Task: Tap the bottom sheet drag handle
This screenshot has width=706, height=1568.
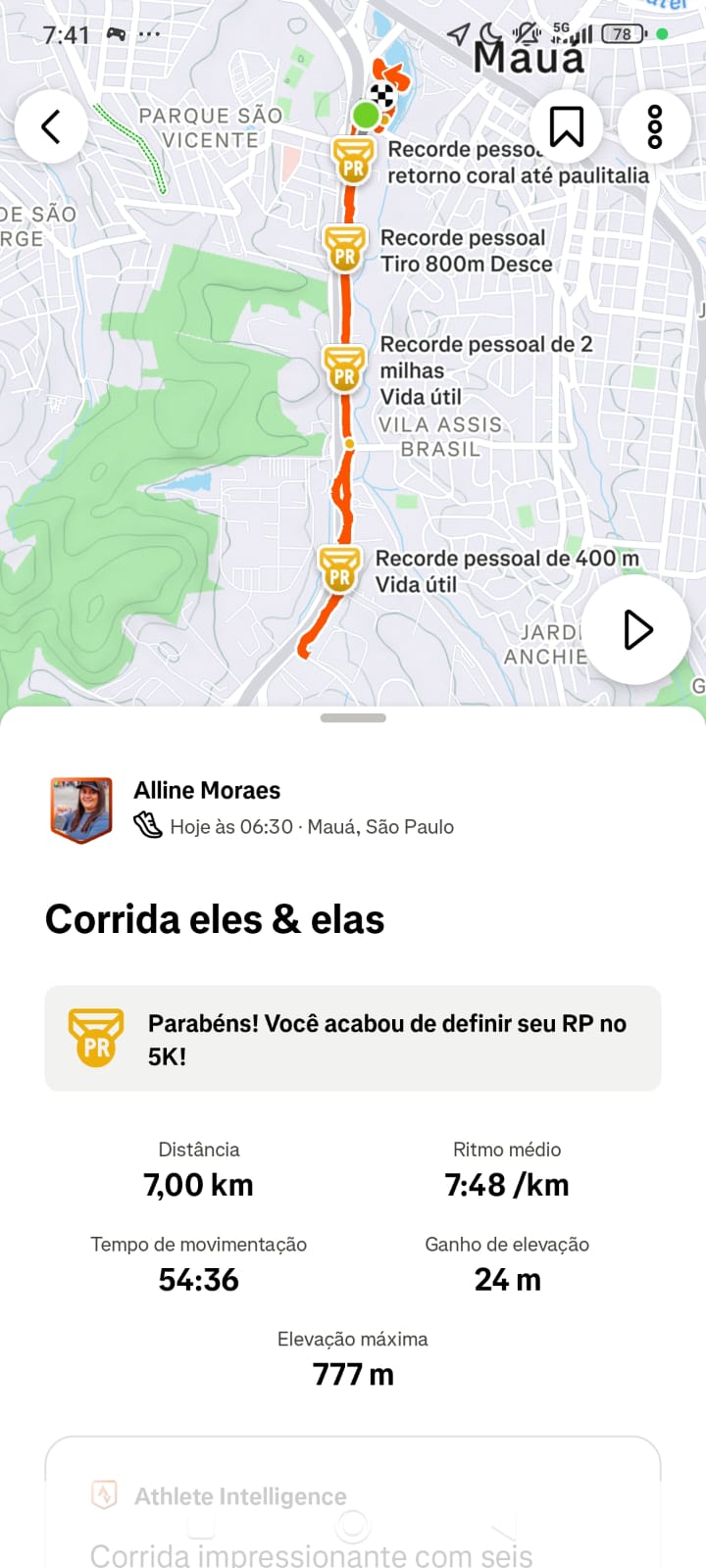Action: click(353, 718)
